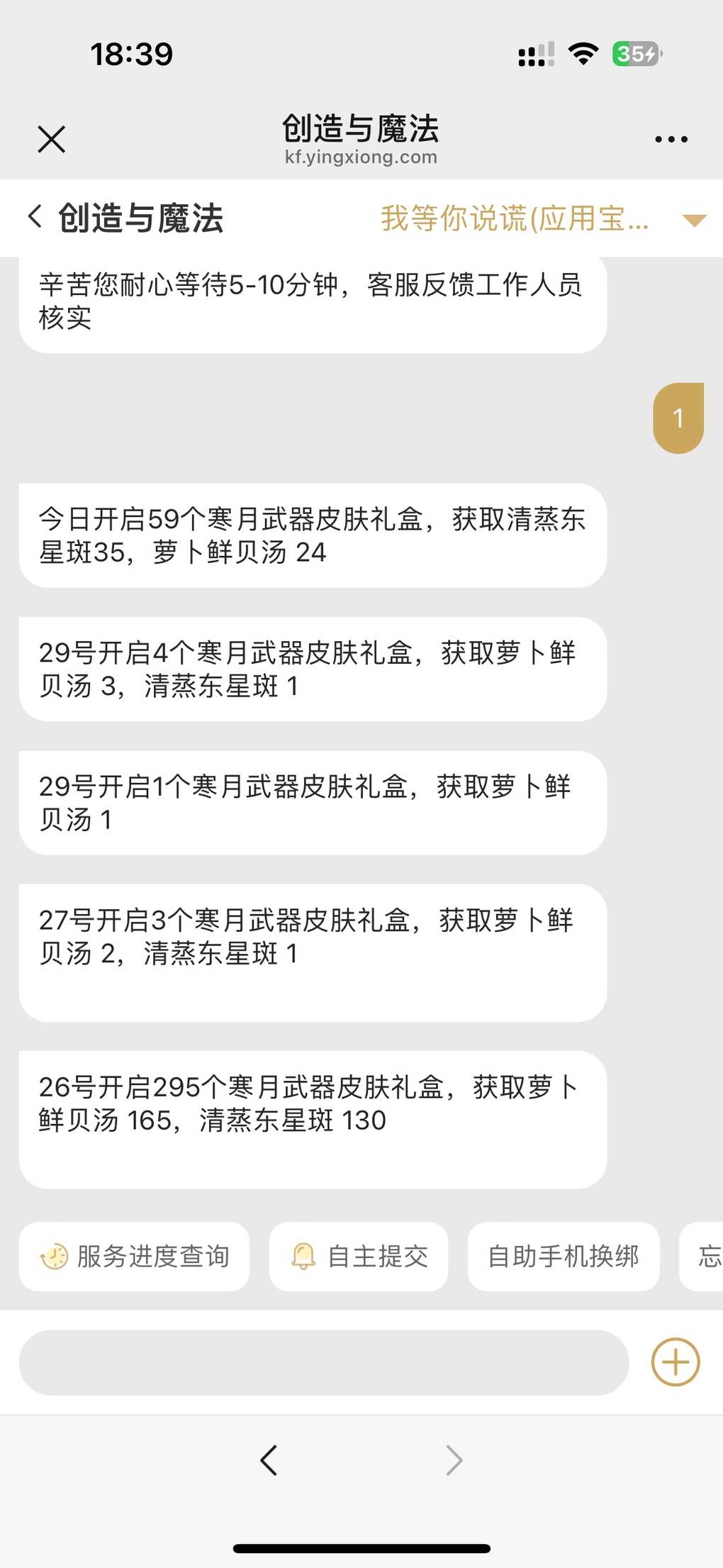Open 自助手机换绑 quick action
723x1568 pixels.
564,1257
